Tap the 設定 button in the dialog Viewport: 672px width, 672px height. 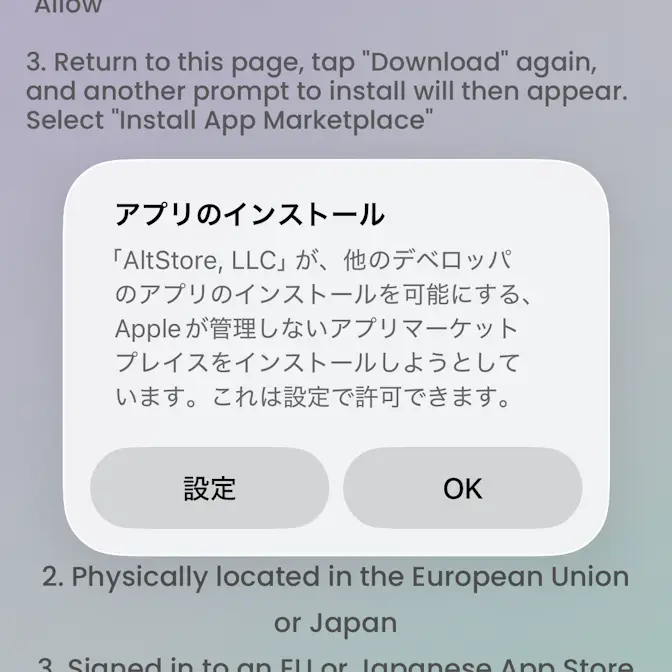click(x=210, y=488)
